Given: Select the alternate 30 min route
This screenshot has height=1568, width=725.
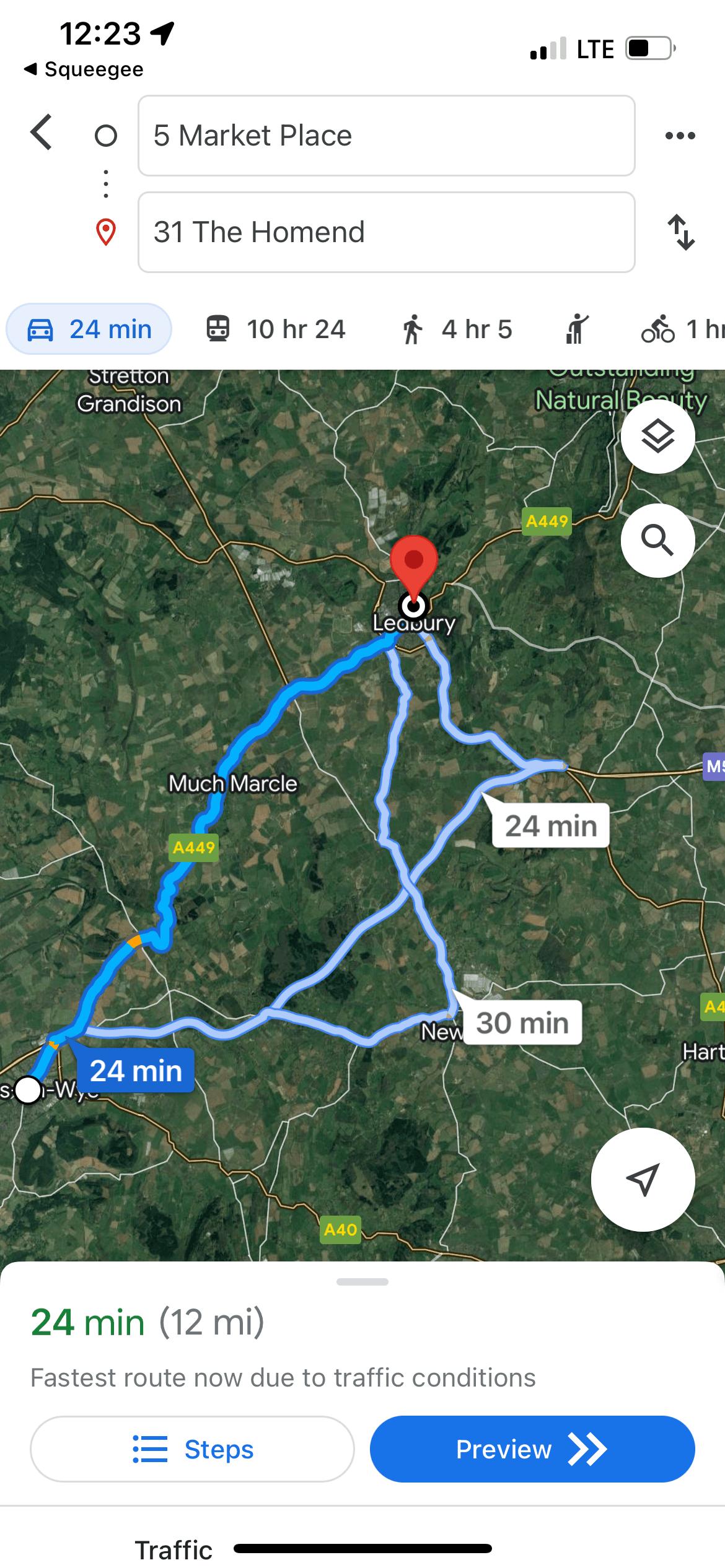Looking at the screenshot, I should (522, 1022).
